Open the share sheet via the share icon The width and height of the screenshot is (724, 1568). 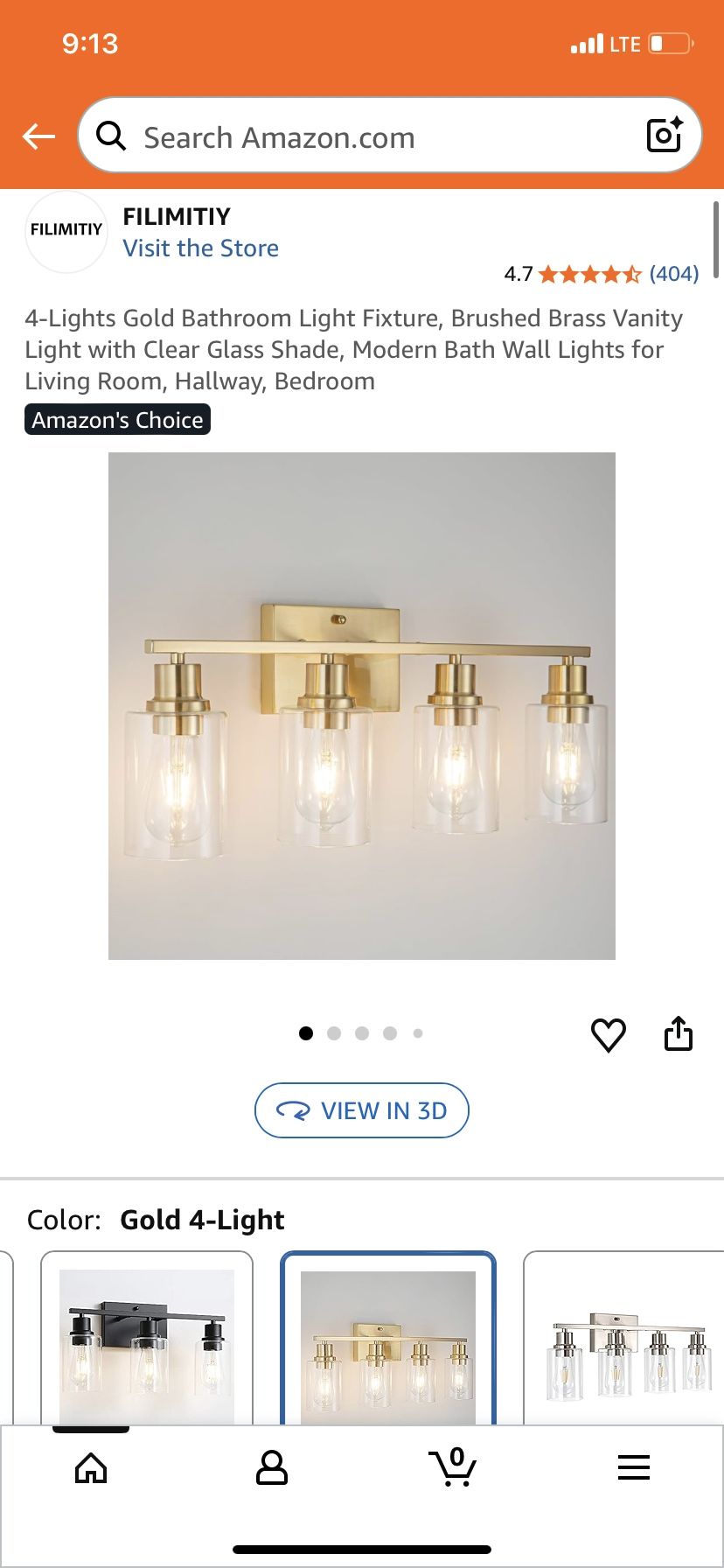coord(679,1033)
